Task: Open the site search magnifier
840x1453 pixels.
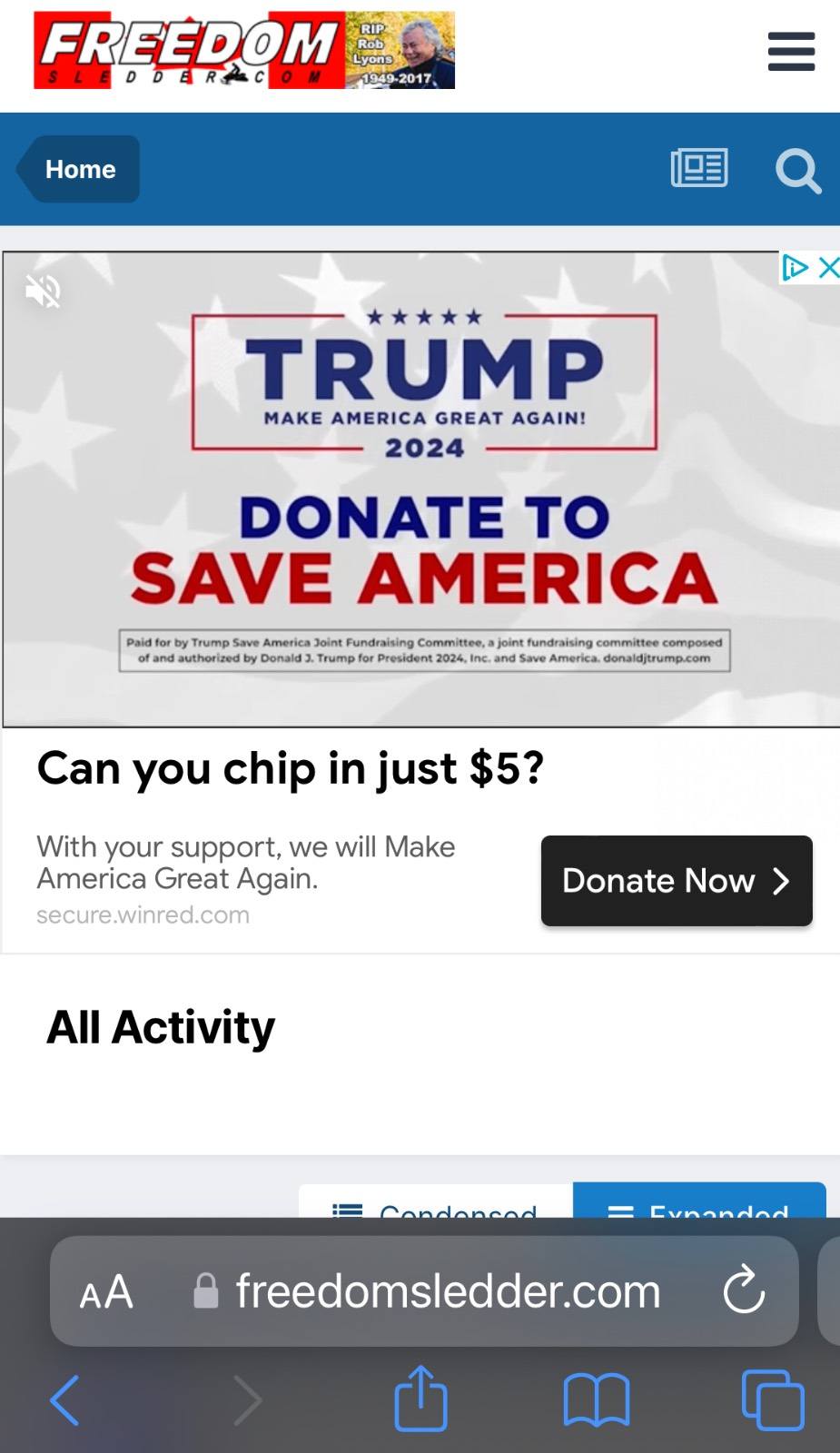Action: click(798, 171)
